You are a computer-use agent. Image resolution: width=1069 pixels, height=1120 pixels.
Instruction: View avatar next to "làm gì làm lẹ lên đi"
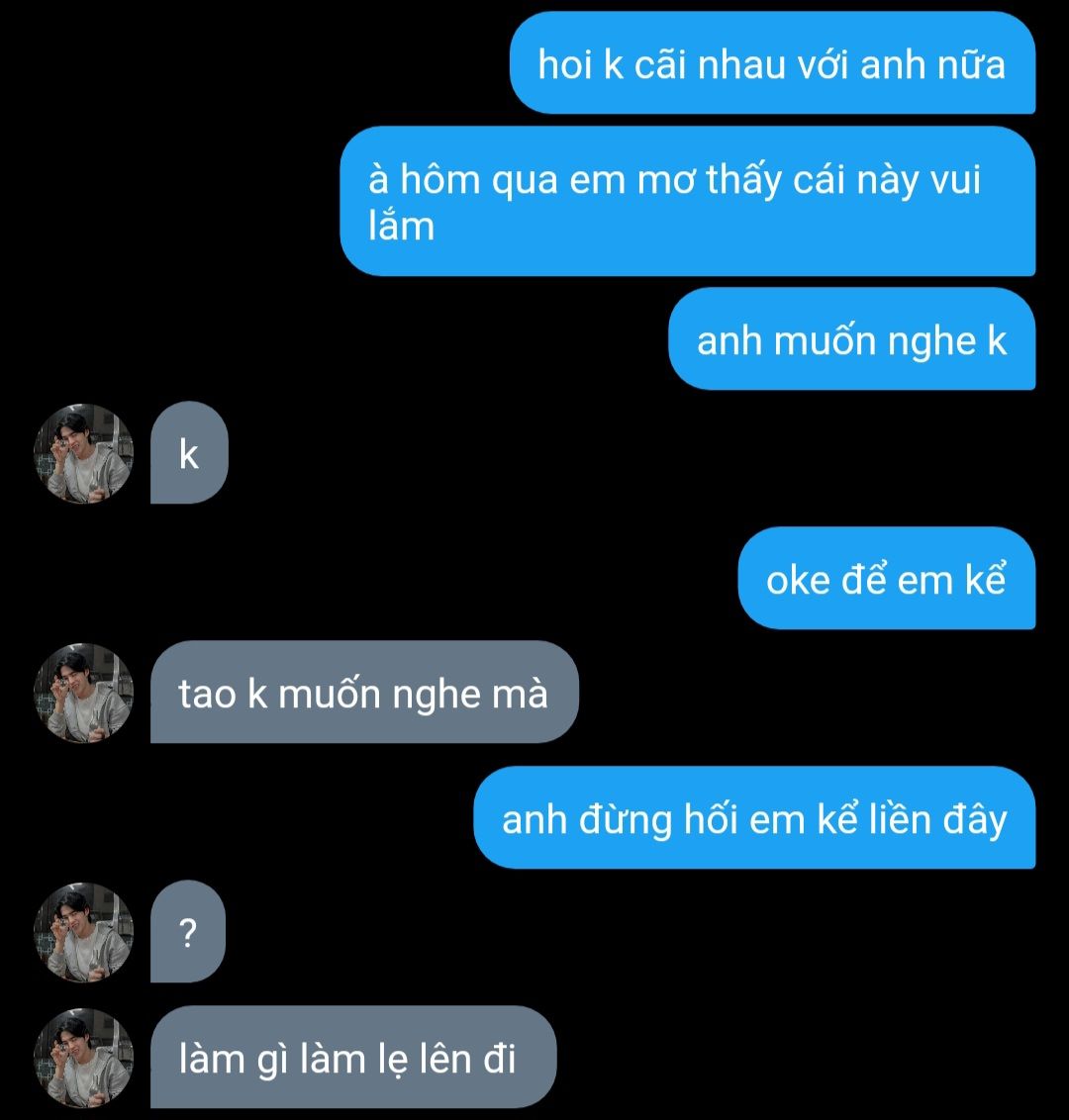[x=83, y=1058]
